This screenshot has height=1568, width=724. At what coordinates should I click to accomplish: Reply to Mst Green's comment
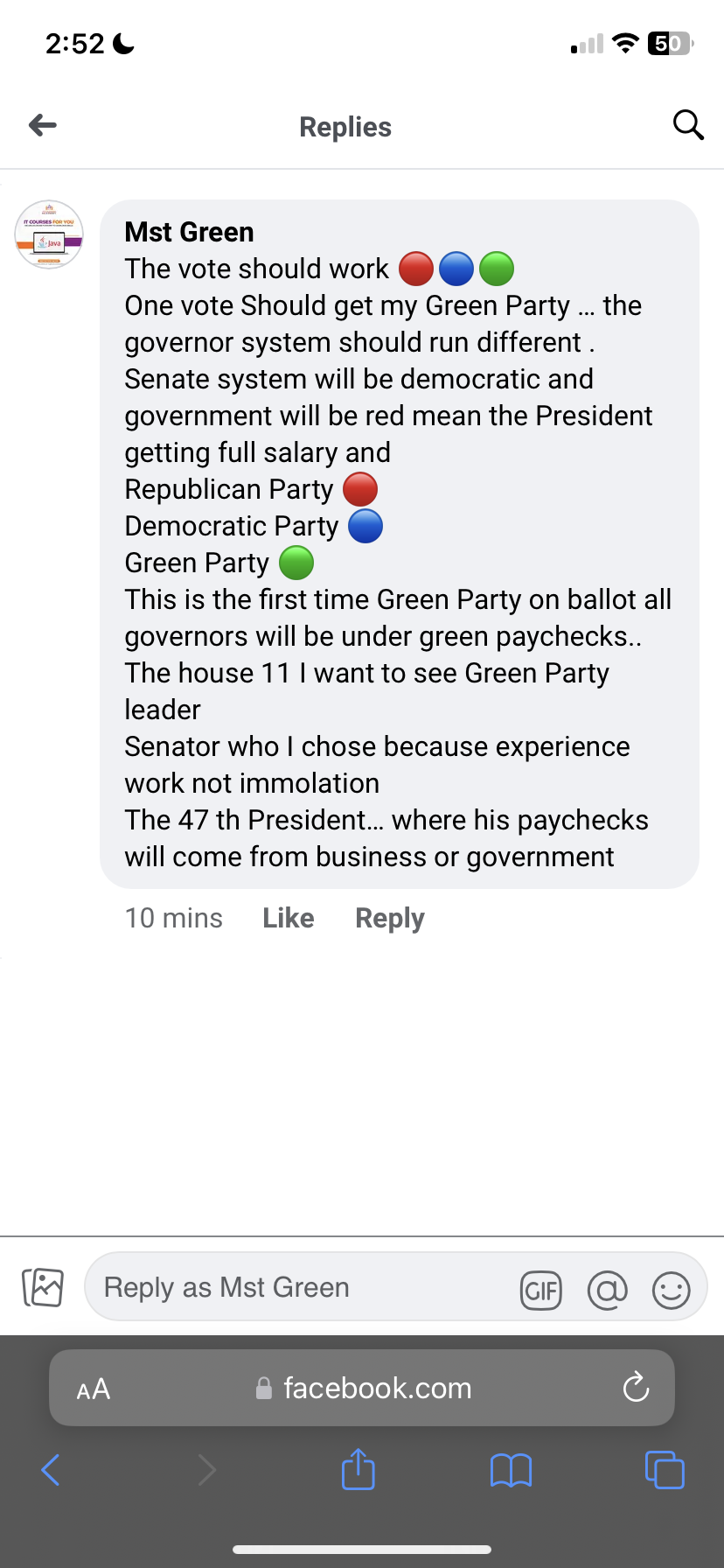point(389,918)
